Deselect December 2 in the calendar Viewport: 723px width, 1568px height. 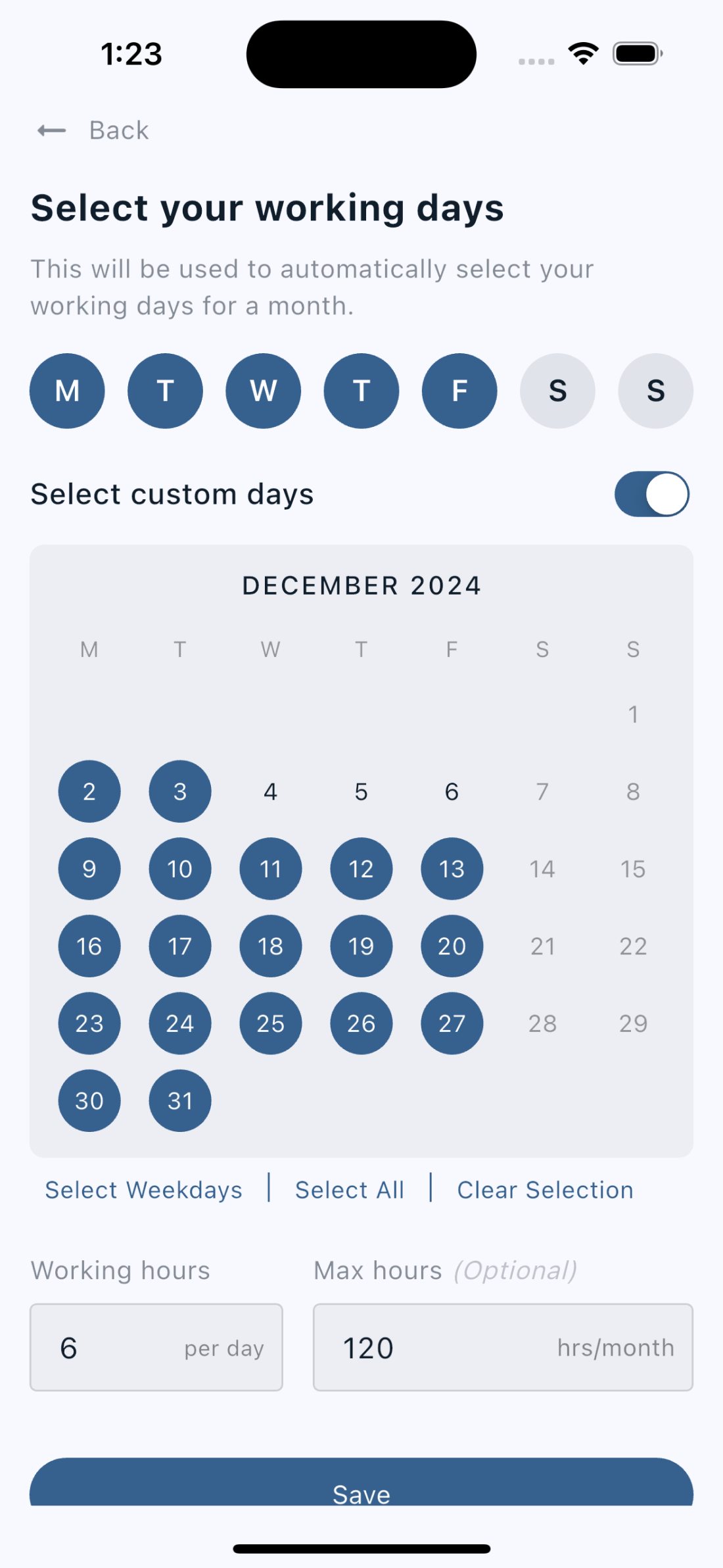pyautogui.click(x=89, y=791)
